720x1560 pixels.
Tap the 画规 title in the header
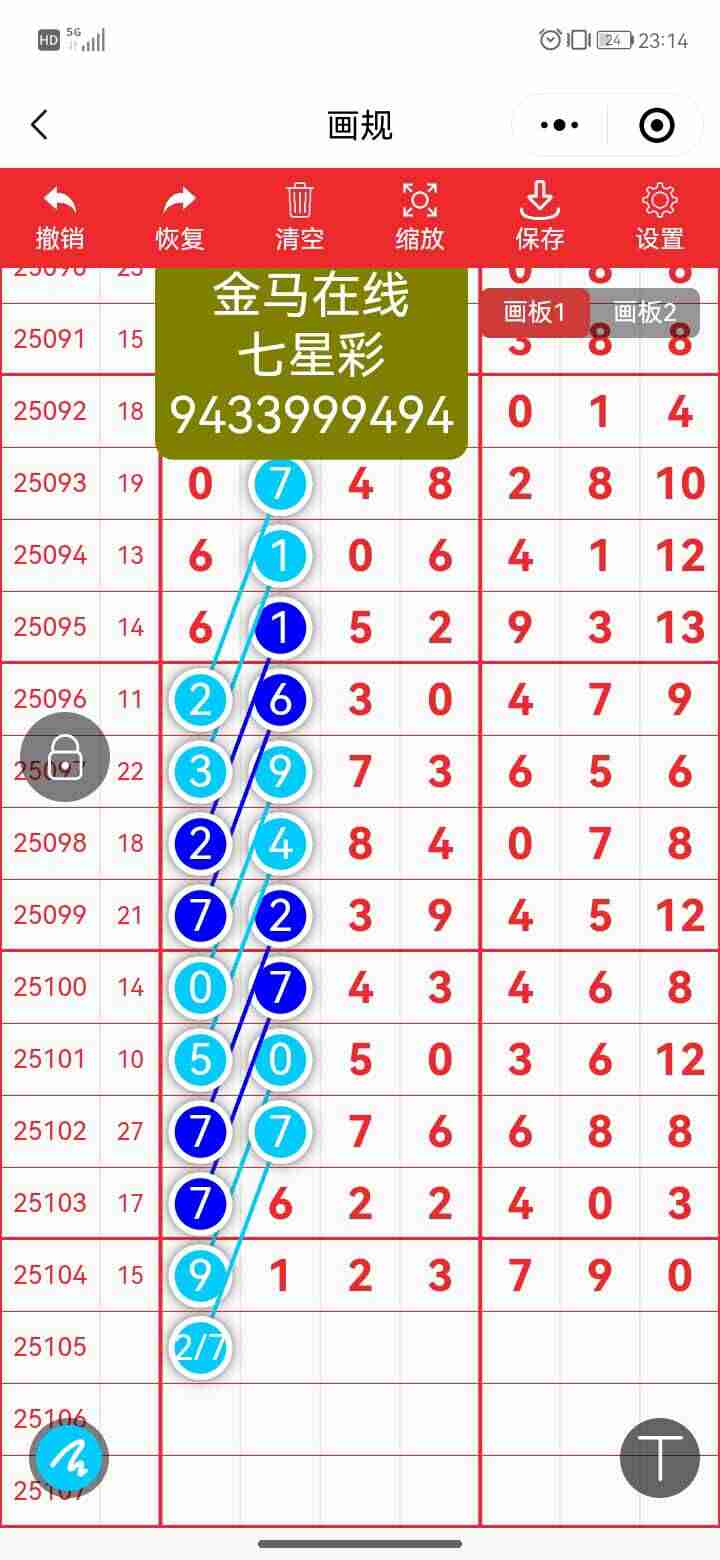360,125
